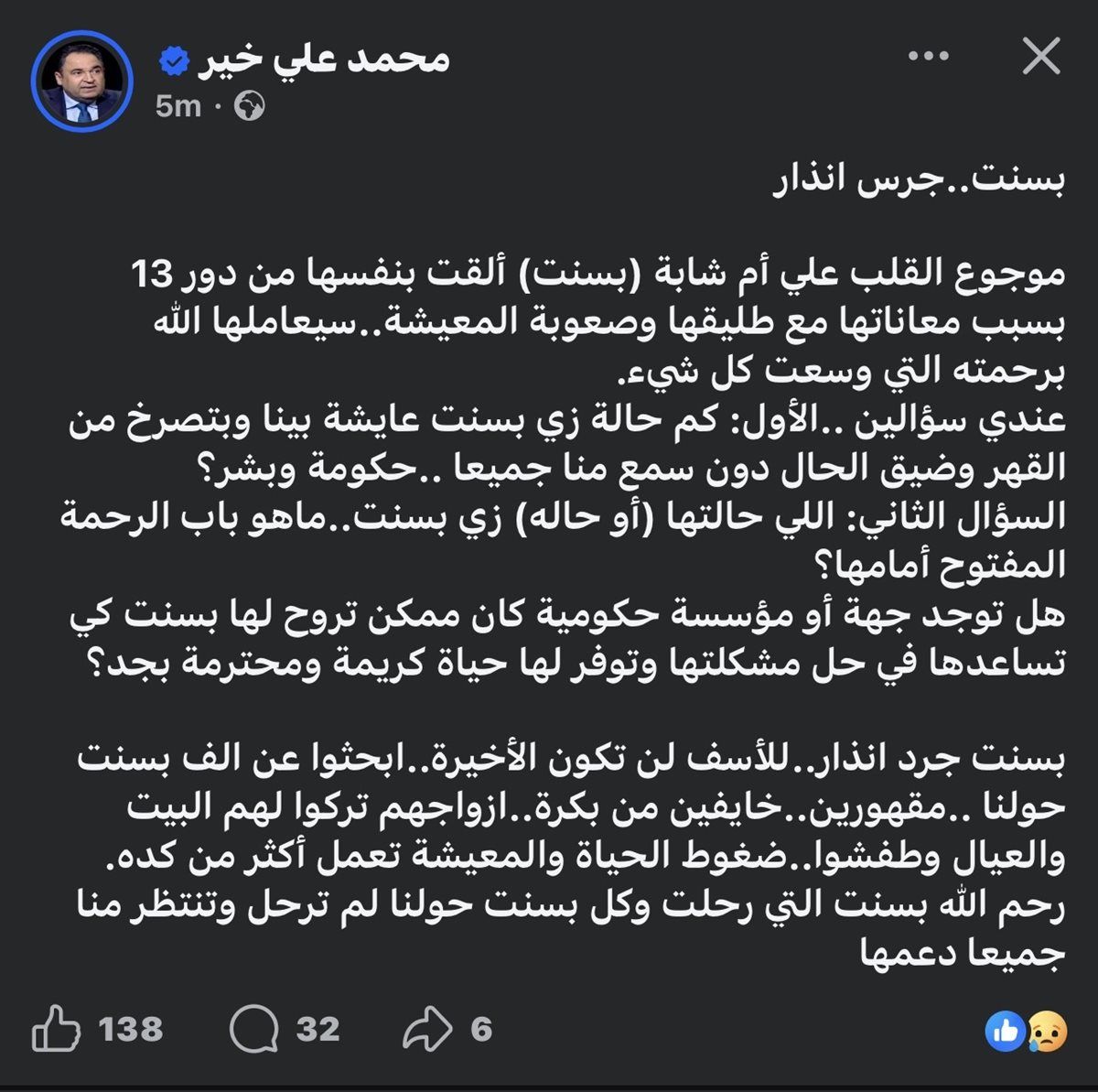Close the post with the X button
1098x1092 pixels.
1040,58
